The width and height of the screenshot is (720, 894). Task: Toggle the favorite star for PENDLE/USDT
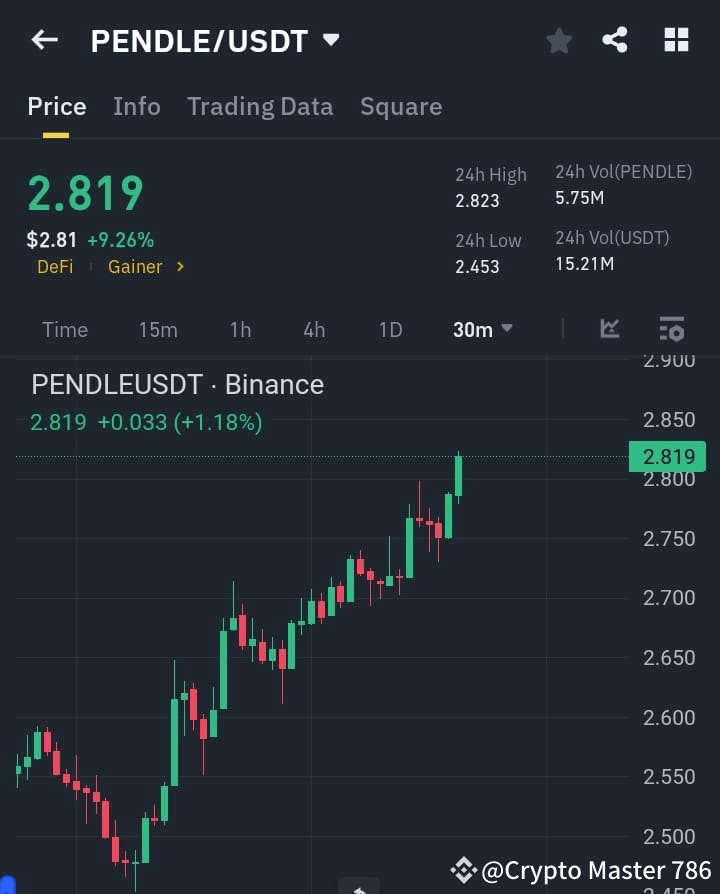(x=558, y=40)
